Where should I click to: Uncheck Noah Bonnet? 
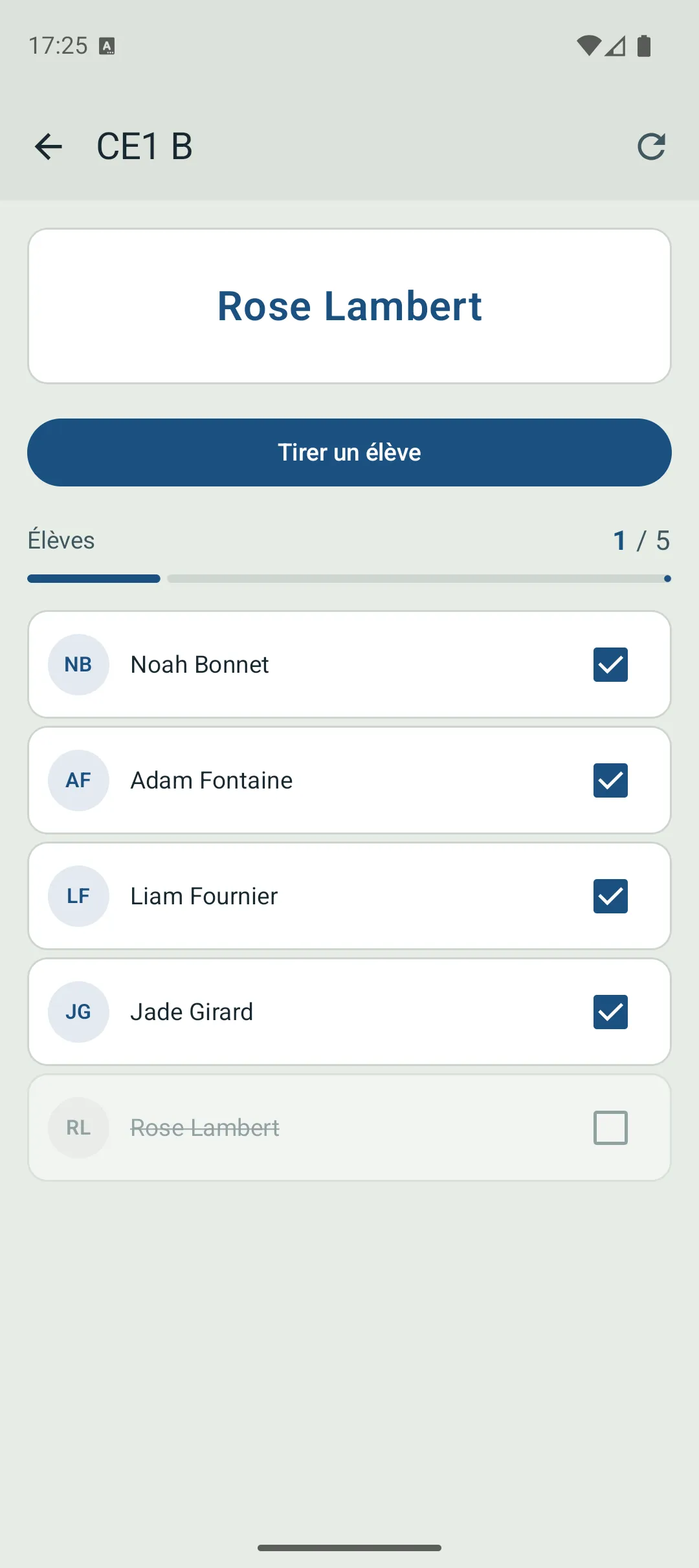[x=610, y=664]
